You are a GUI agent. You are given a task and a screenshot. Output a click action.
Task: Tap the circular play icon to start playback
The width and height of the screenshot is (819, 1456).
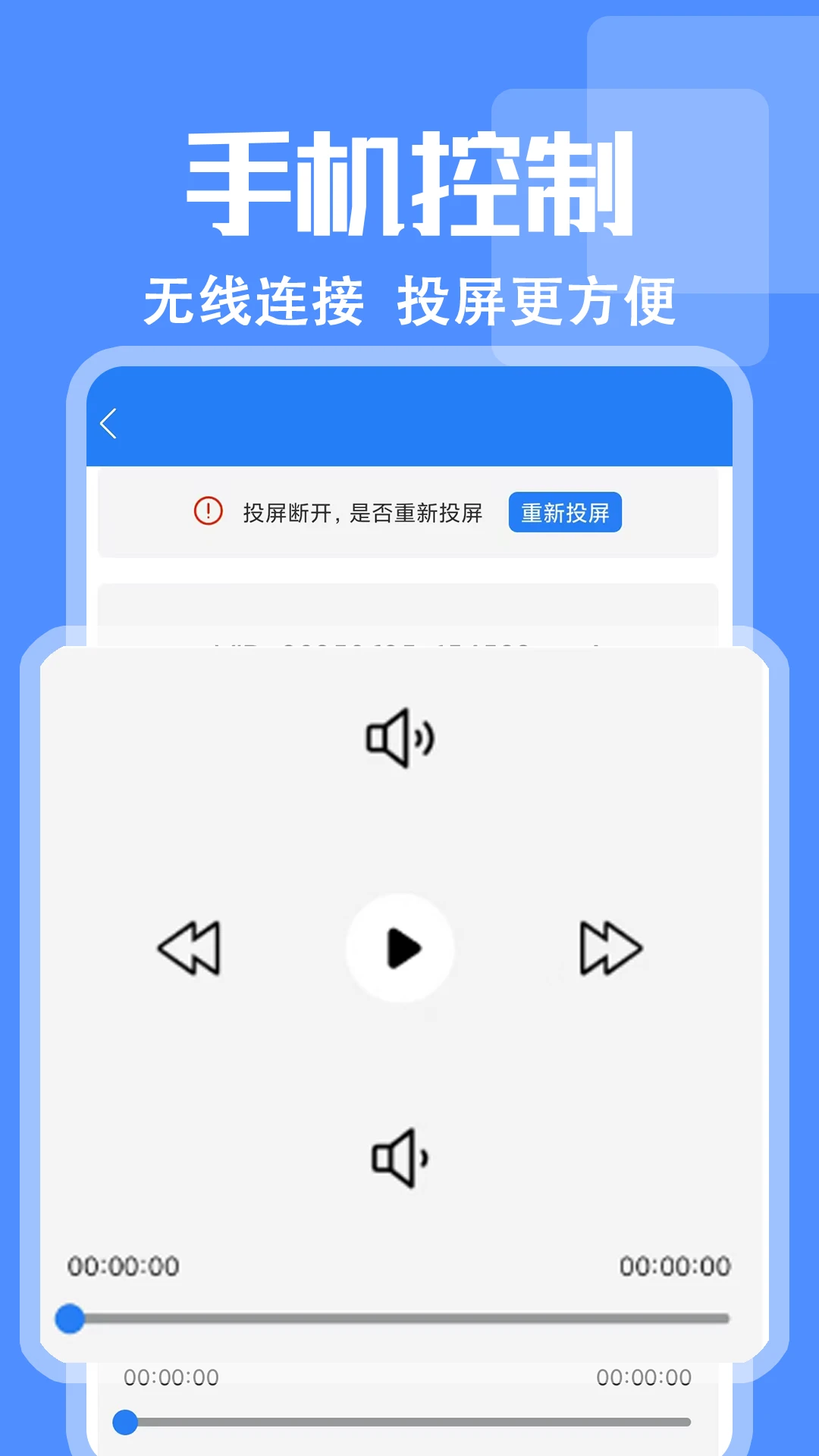(x=400, y=946)
